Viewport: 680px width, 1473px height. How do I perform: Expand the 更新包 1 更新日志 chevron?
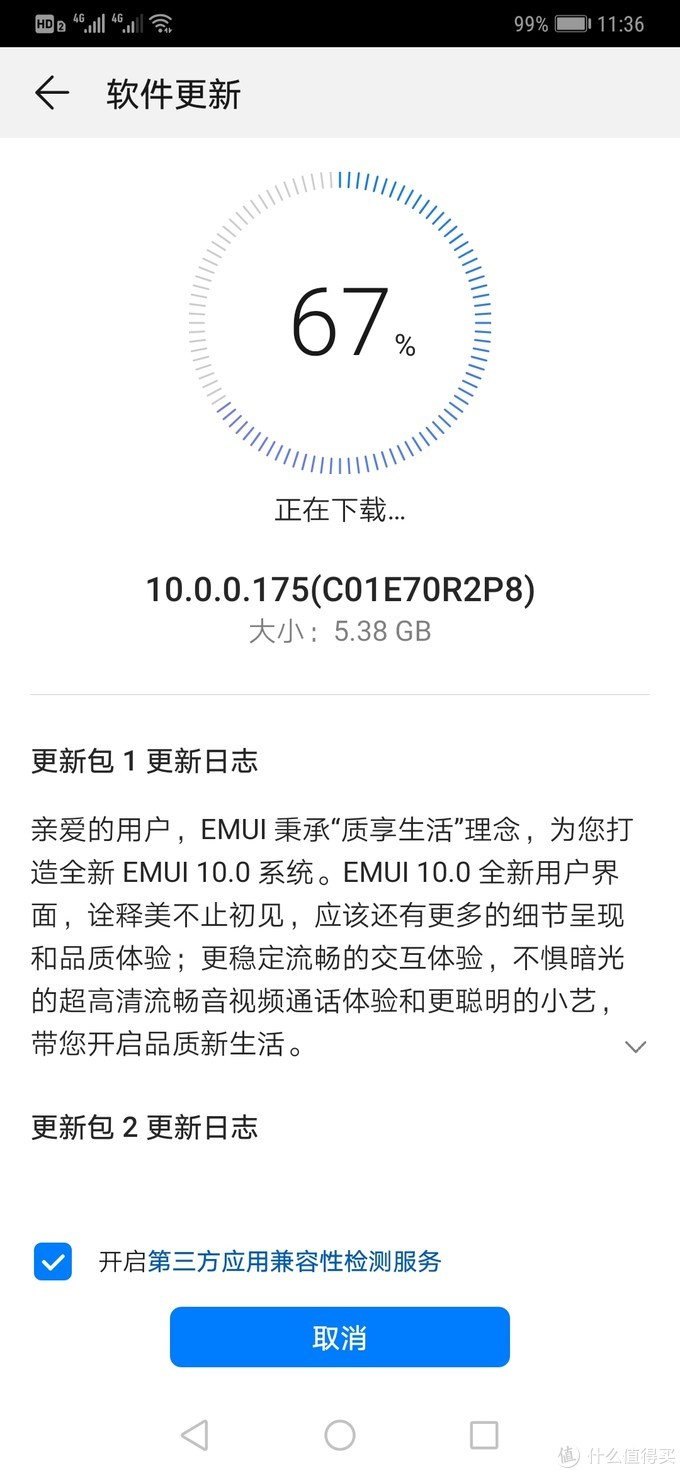click(635, 1047)
